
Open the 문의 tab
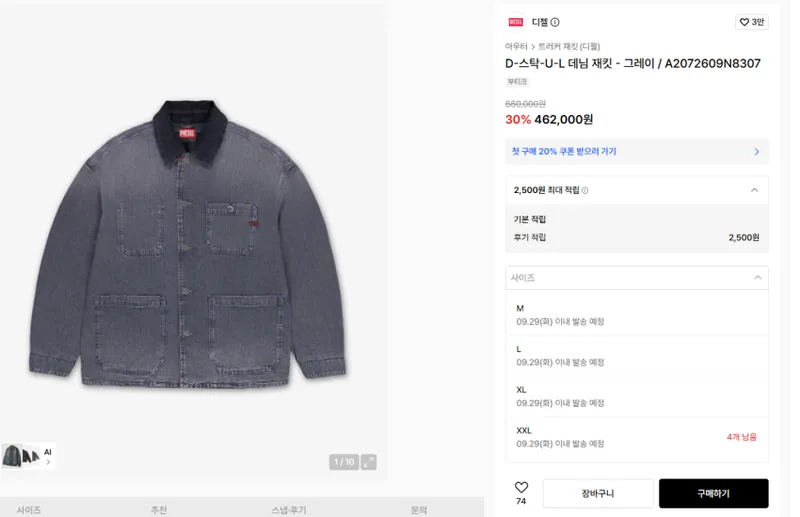(419, 509)
